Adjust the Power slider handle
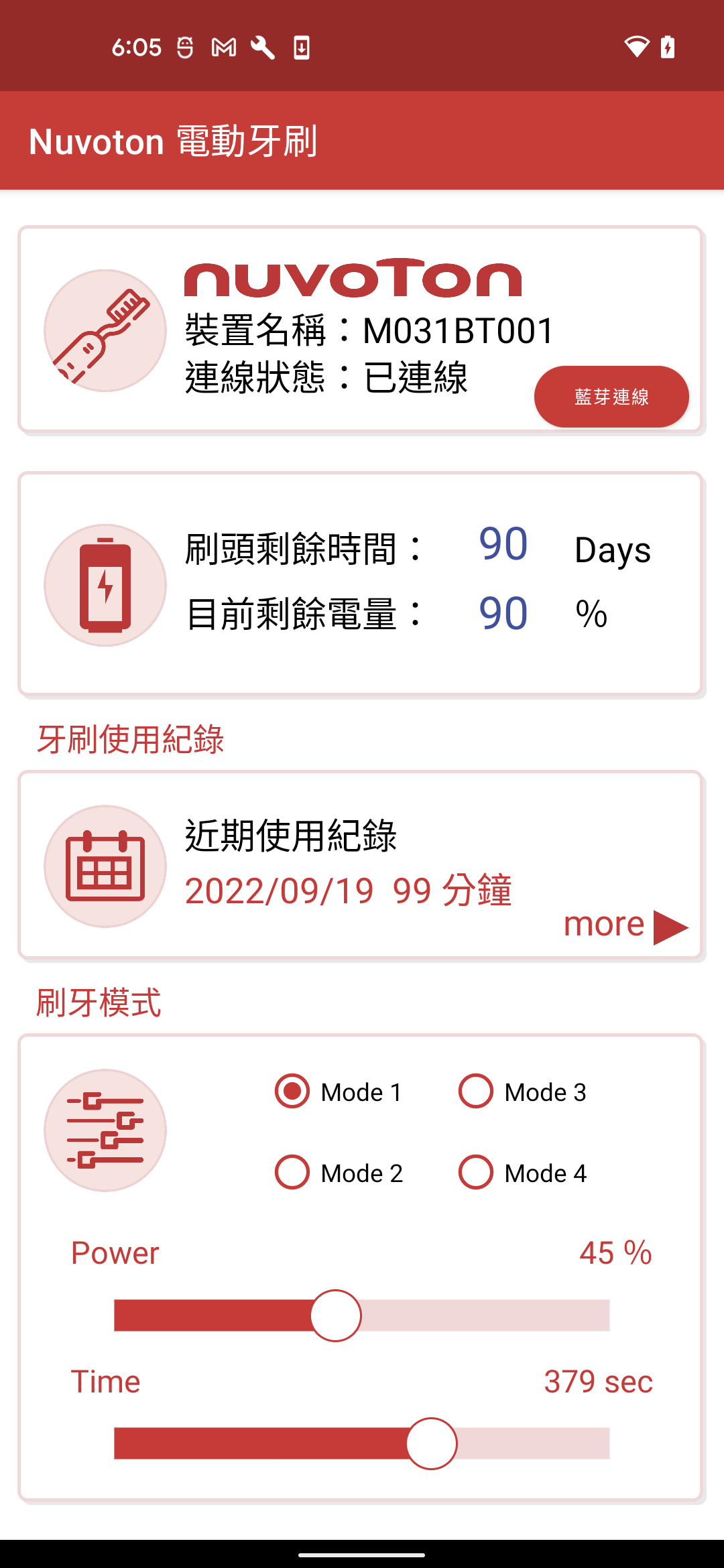The height and width of the screenshot is (1568, 724). [335, 1315]
